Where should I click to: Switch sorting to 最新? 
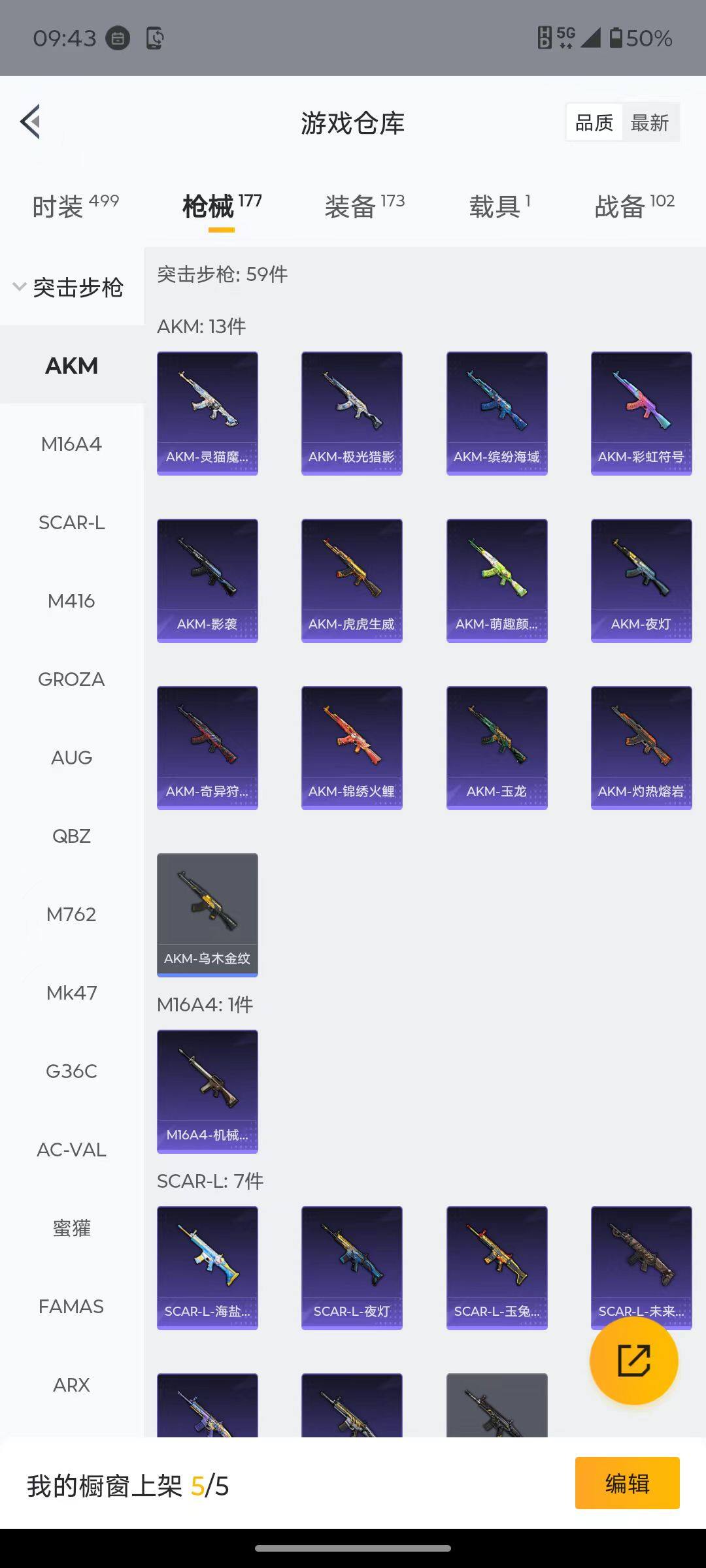[649, 123]
